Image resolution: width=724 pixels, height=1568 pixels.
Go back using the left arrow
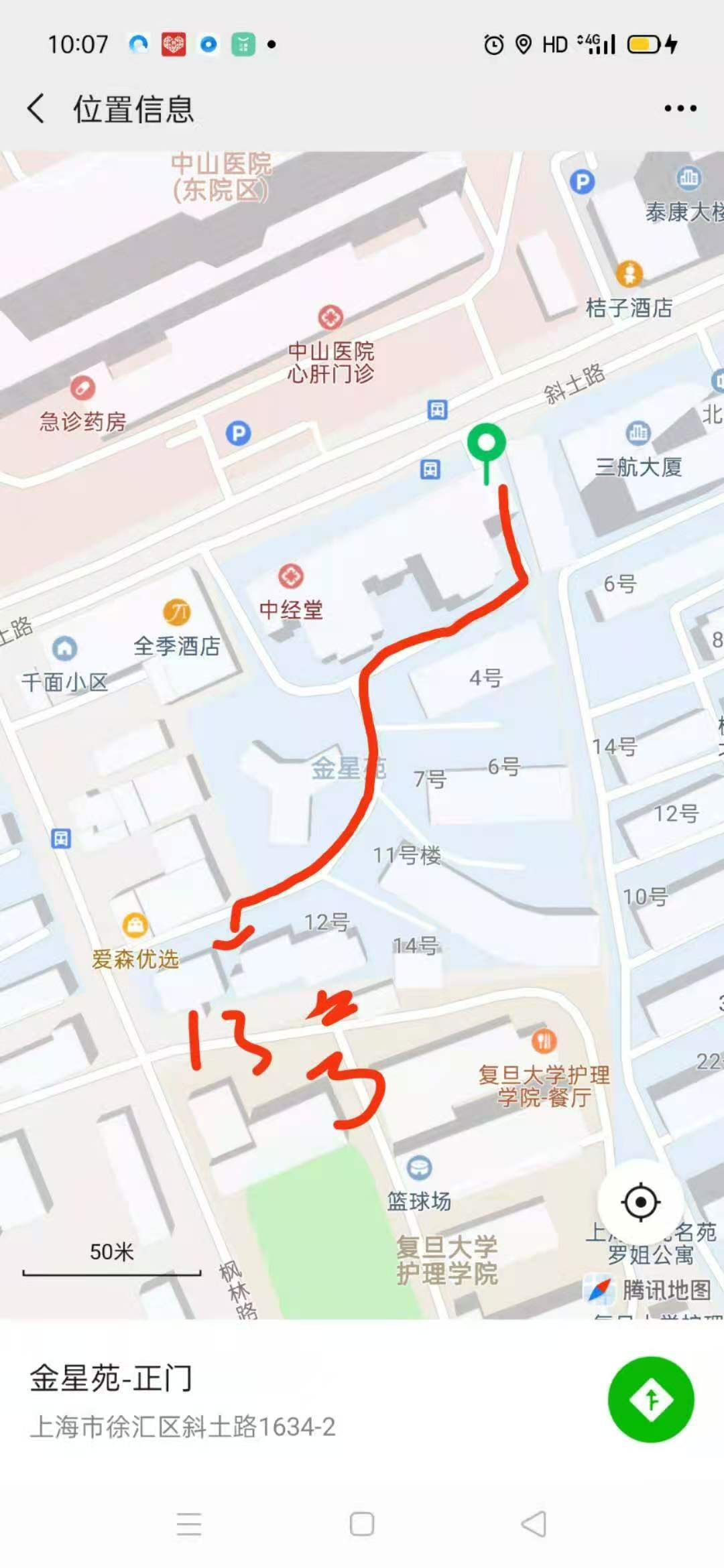tap(36, 107)
